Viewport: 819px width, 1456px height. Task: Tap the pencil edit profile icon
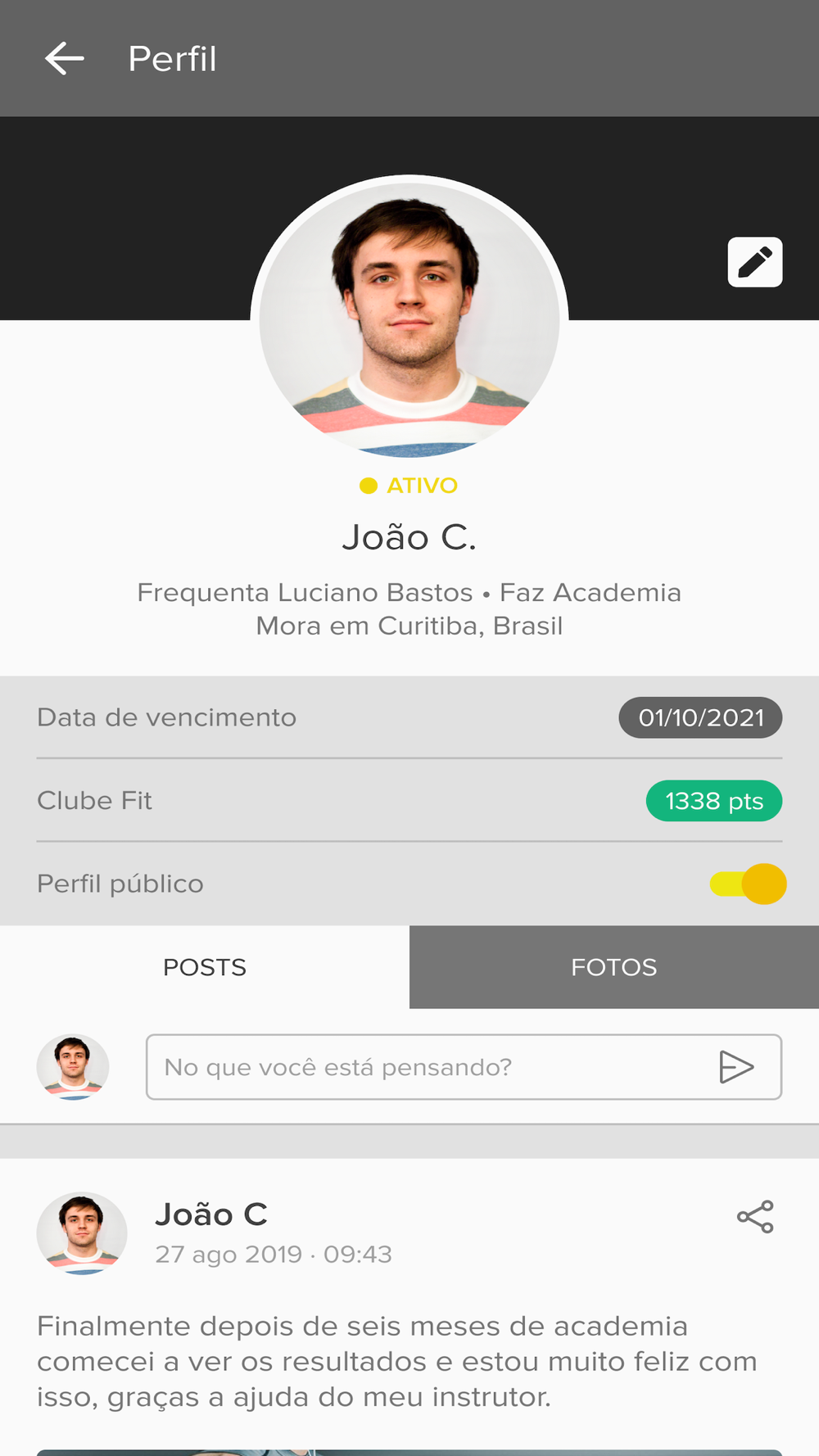click(754, 262)
